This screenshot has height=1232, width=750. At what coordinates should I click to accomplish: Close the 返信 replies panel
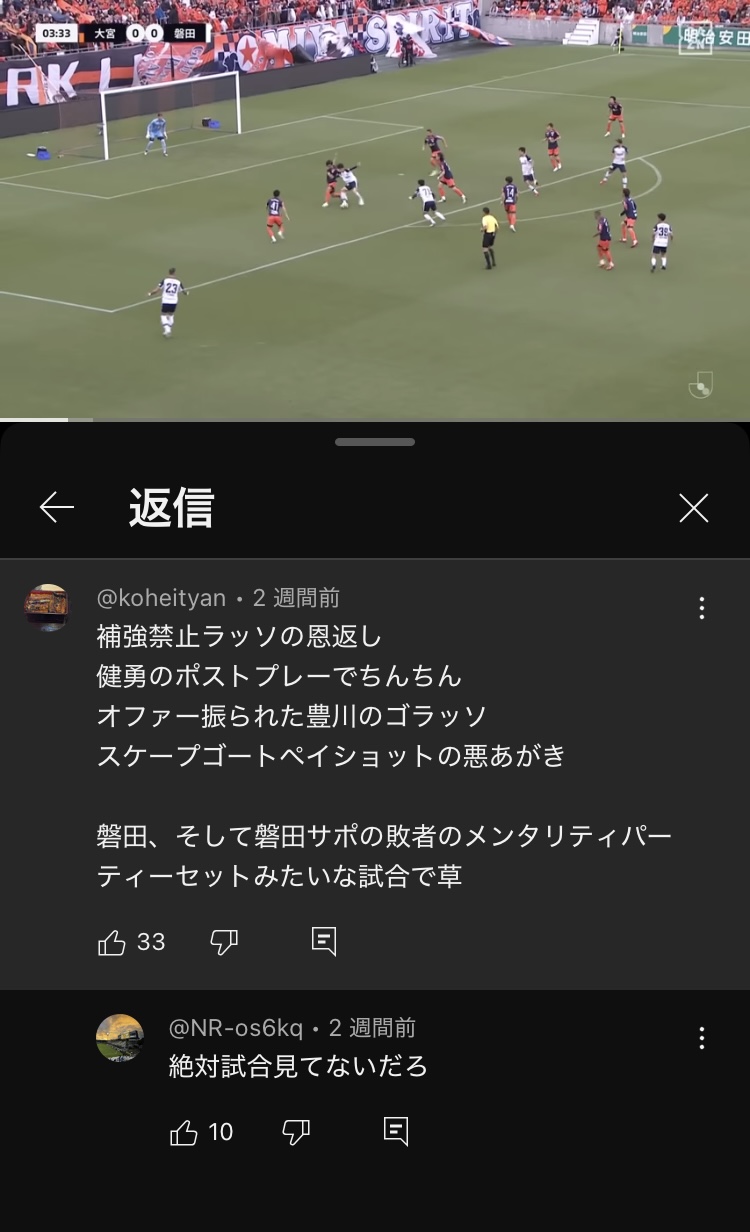coord(693,508)
